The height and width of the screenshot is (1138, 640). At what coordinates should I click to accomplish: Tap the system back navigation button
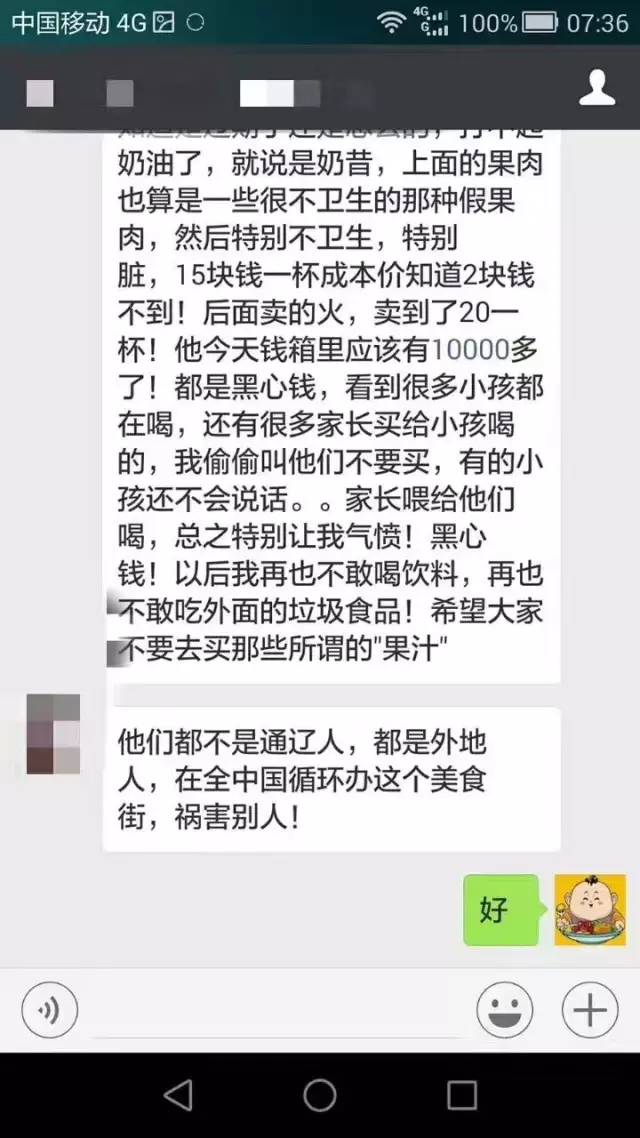click(x=178, y=1095)
